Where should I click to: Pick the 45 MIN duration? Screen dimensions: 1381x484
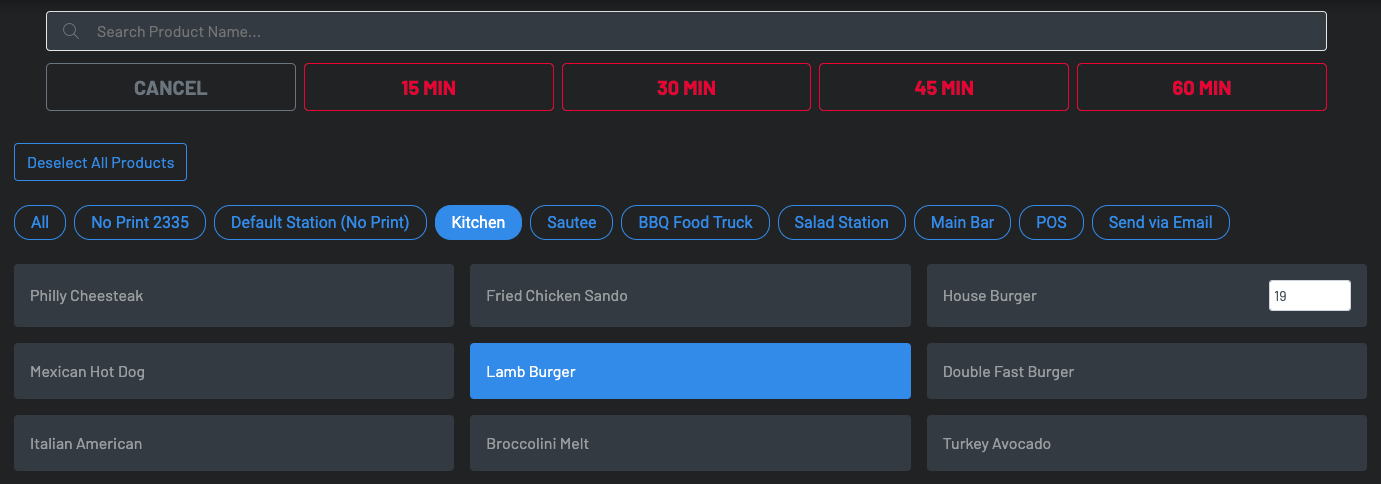click(x=943, y=88)
